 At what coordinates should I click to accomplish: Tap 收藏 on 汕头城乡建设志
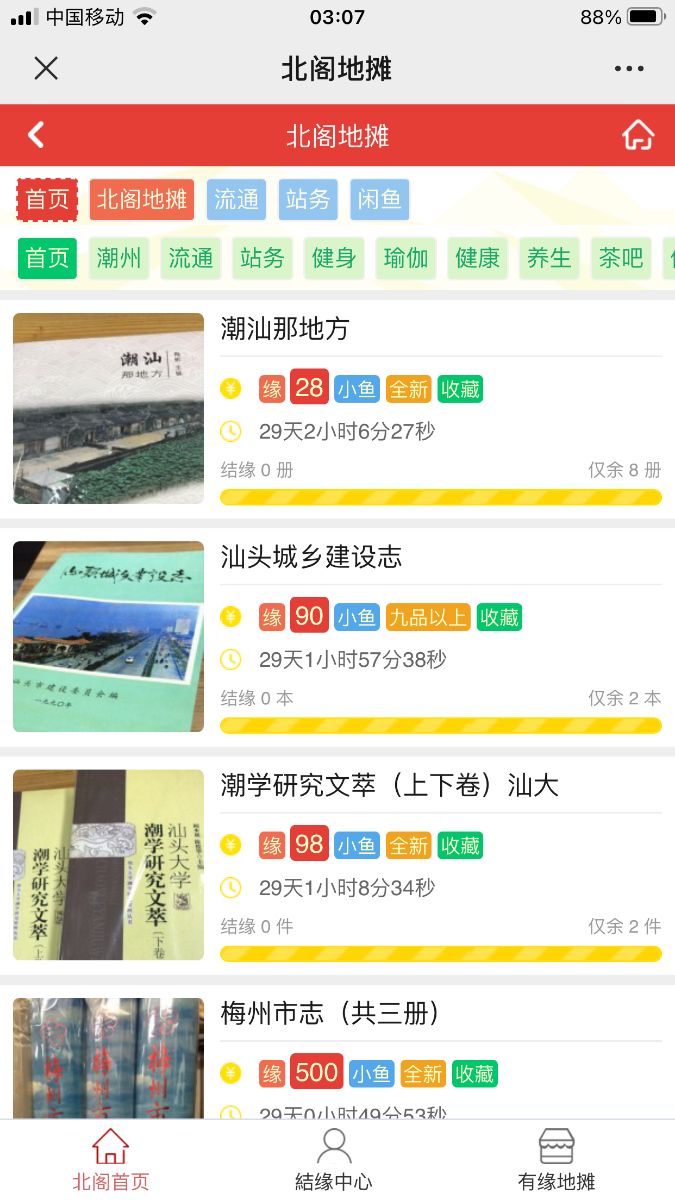(498, 617)
